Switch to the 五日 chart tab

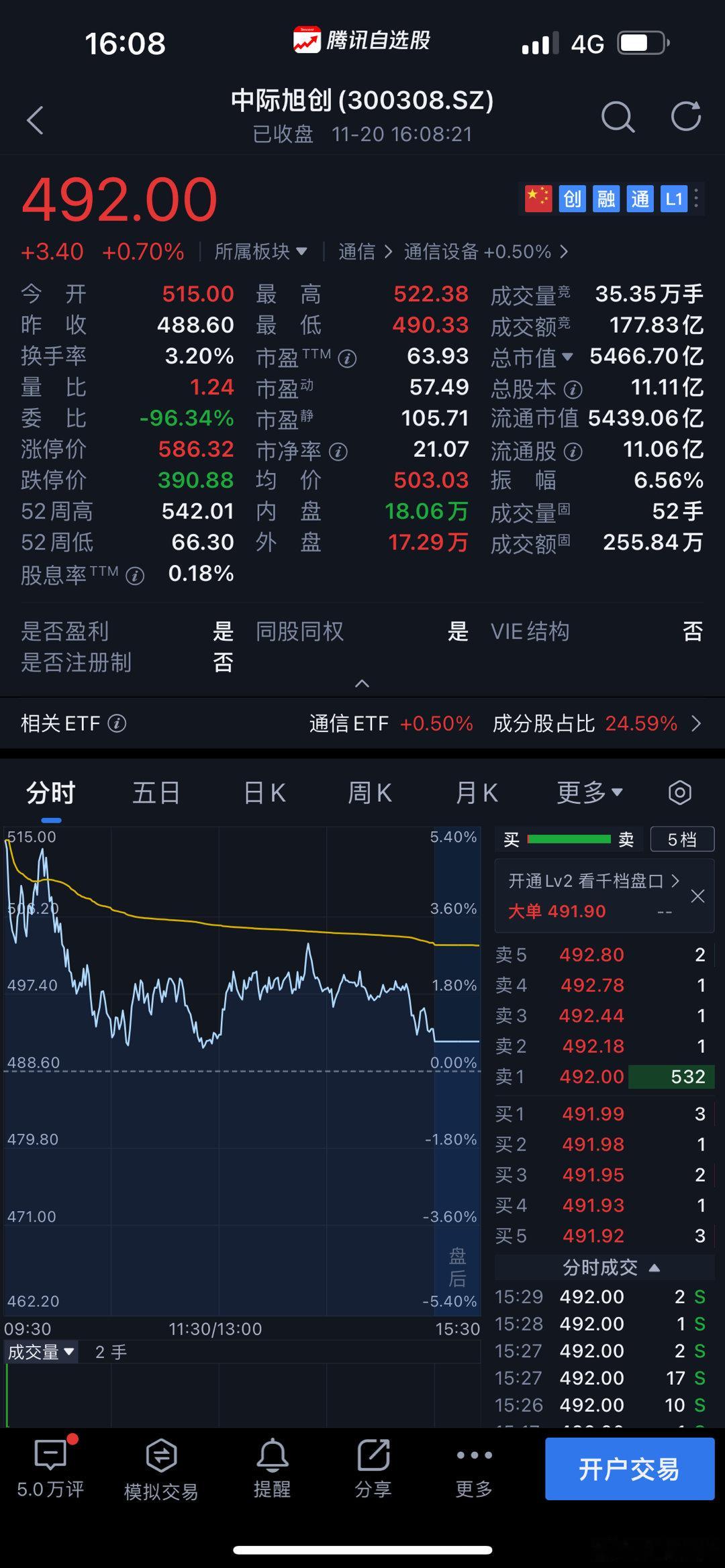tap(155, 792)
